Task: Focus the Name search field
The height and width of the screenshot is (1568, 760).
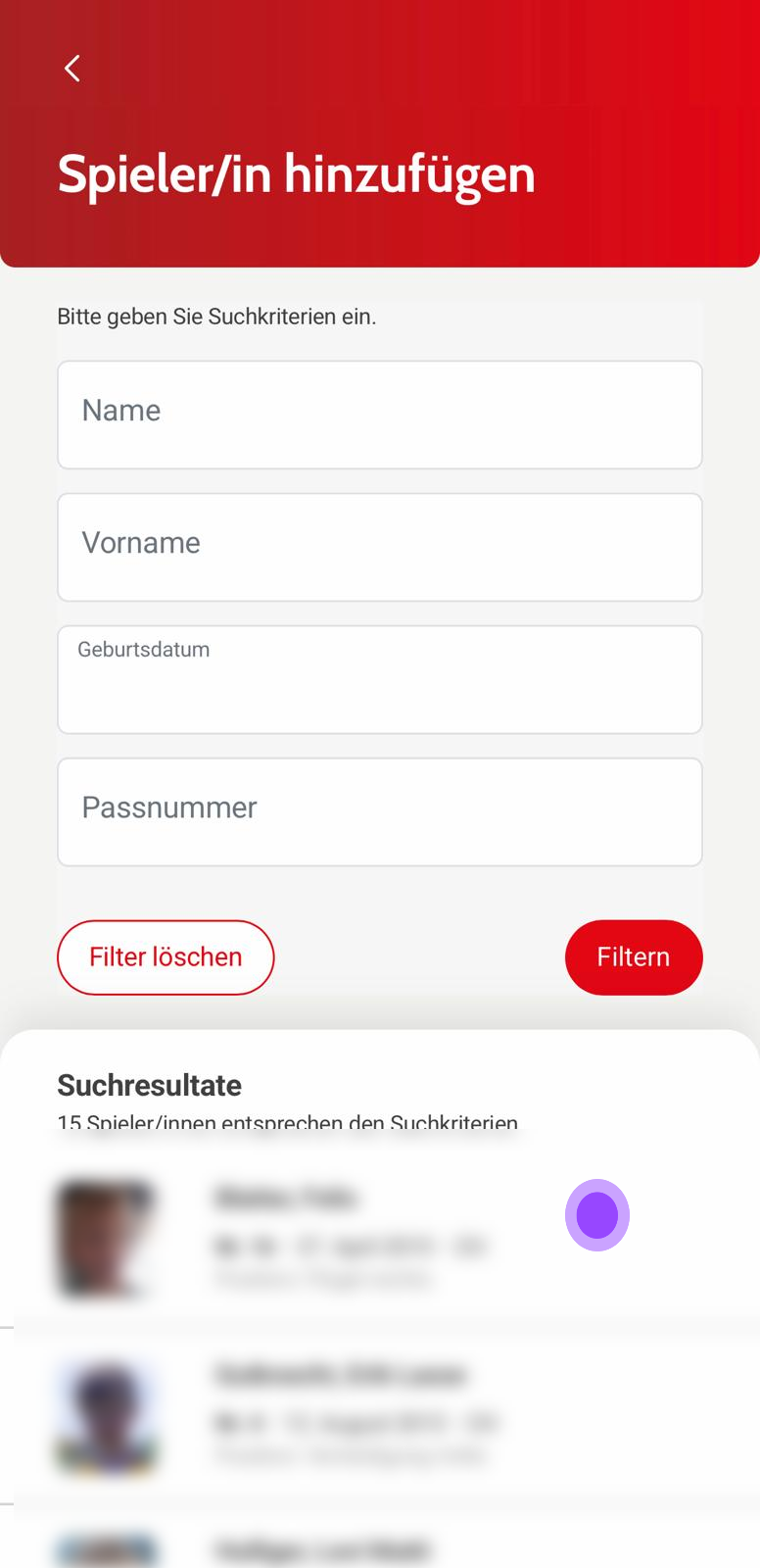Action: coord(379,415)
